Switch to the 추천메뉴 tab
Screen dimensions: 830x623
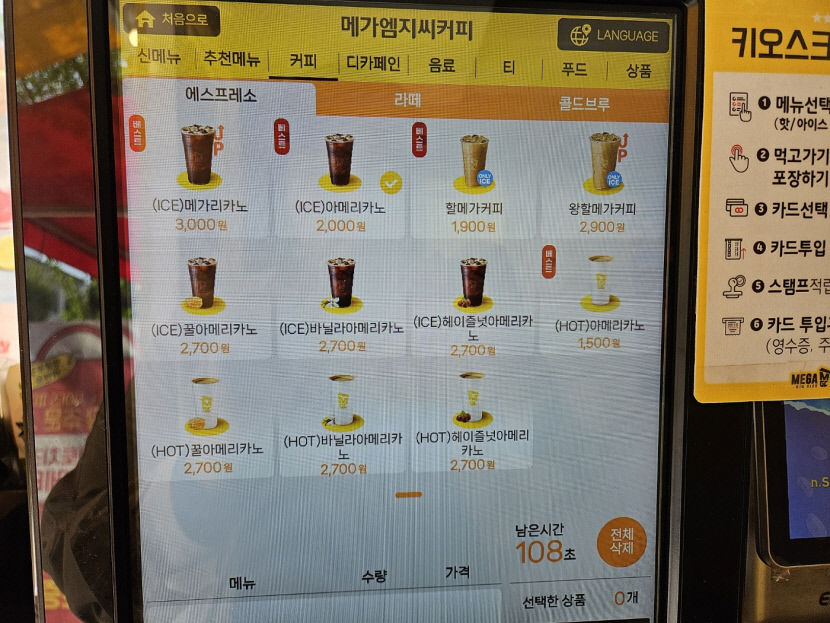tap(231, 61)
